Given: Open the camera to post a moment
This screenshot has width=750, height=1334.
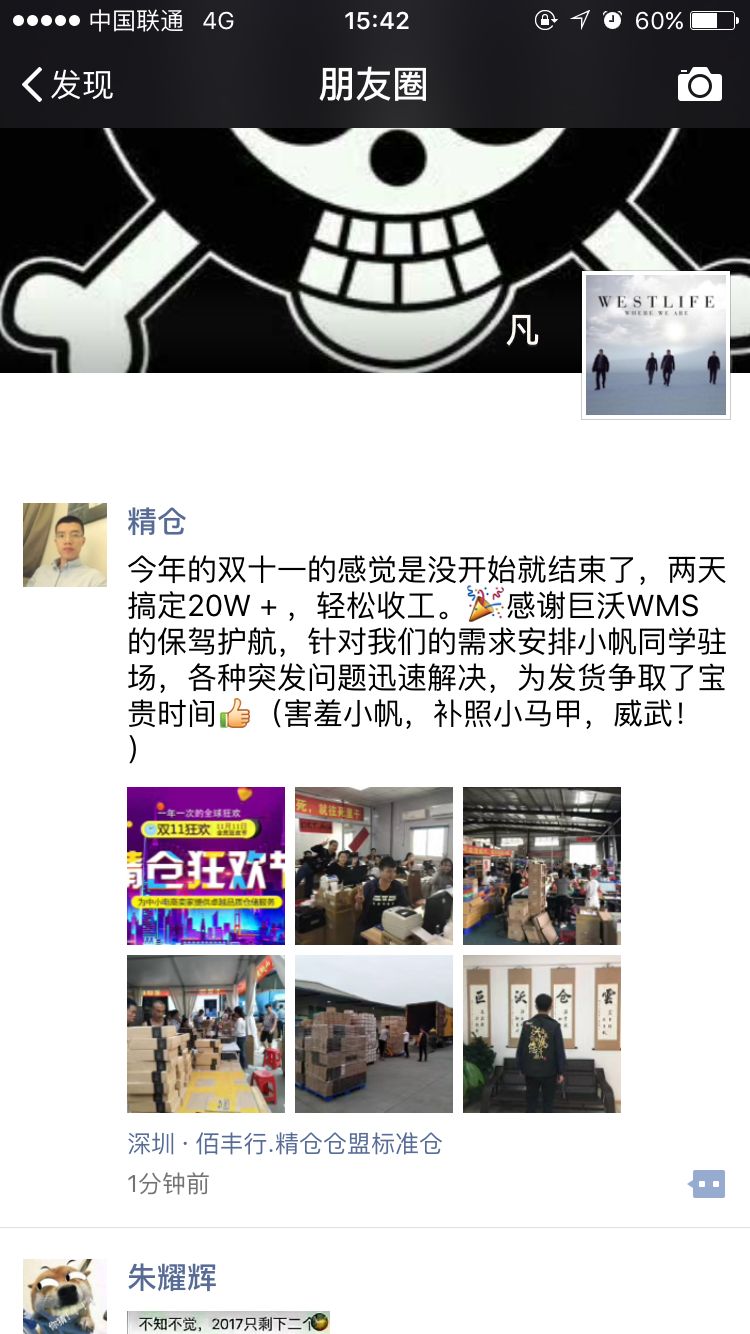Looking at the screenshot, I should click(699, 85).
